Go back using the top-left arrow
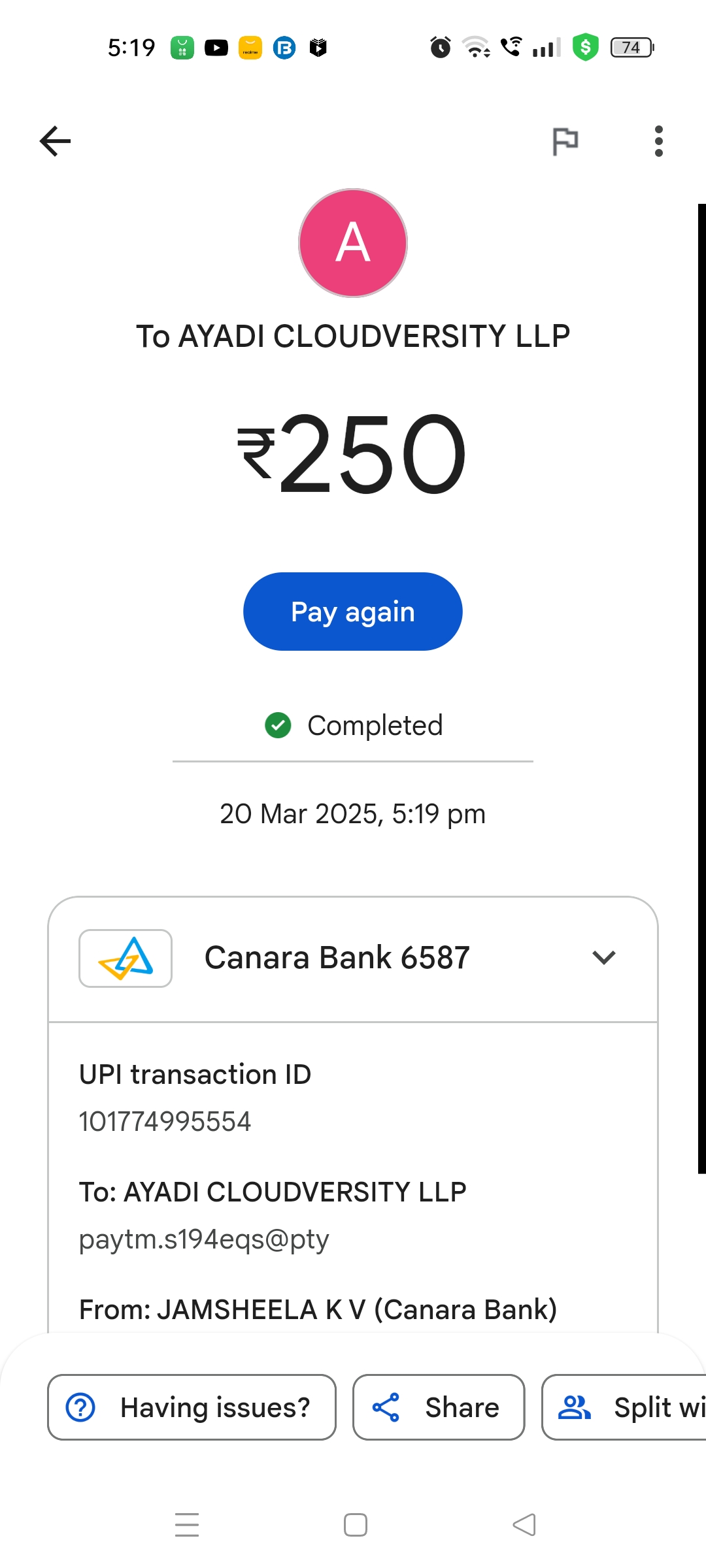706x1568 pixels. coord(56,141)
